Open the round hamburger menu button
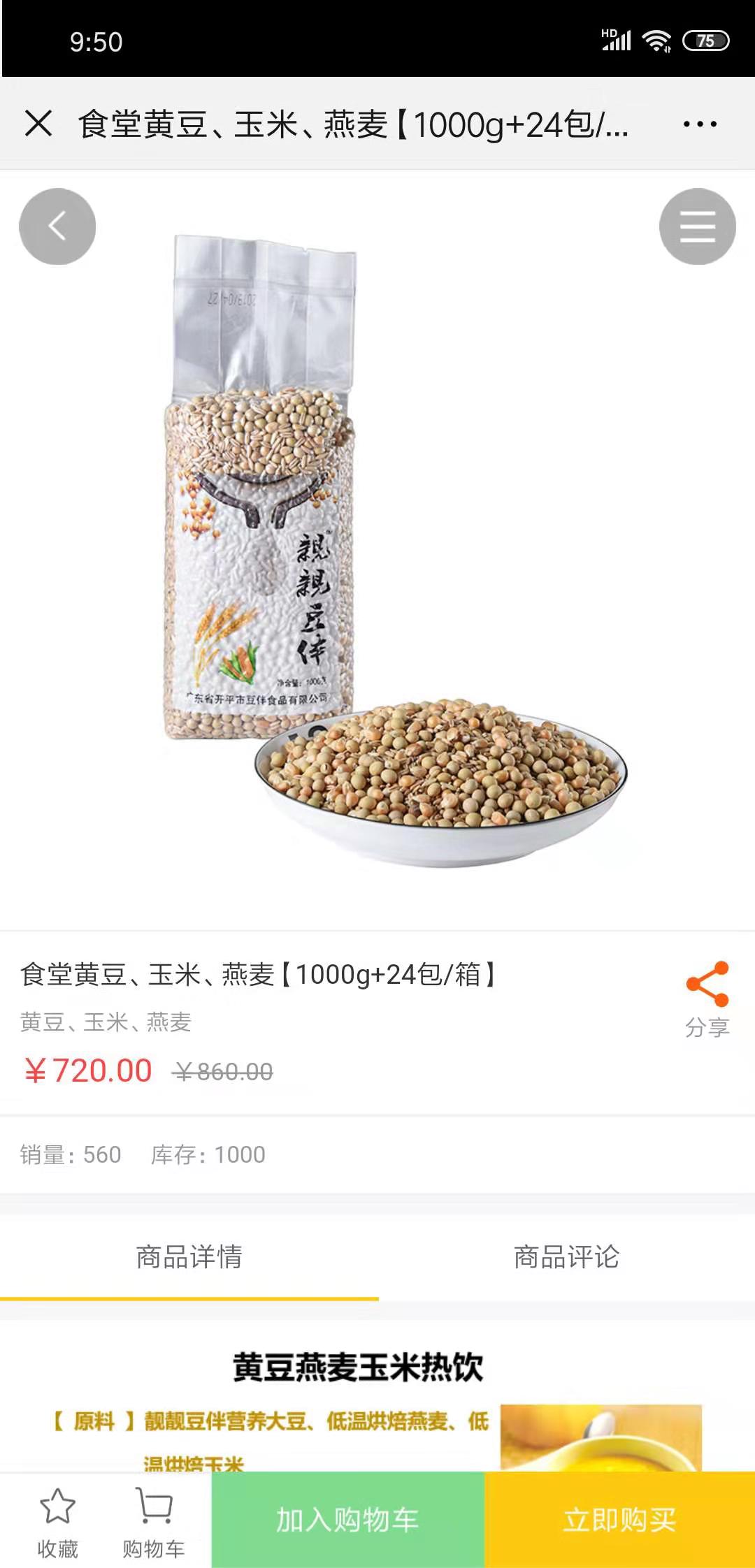The height and width of the screenshot is (1568, 755). click(697, 226)
